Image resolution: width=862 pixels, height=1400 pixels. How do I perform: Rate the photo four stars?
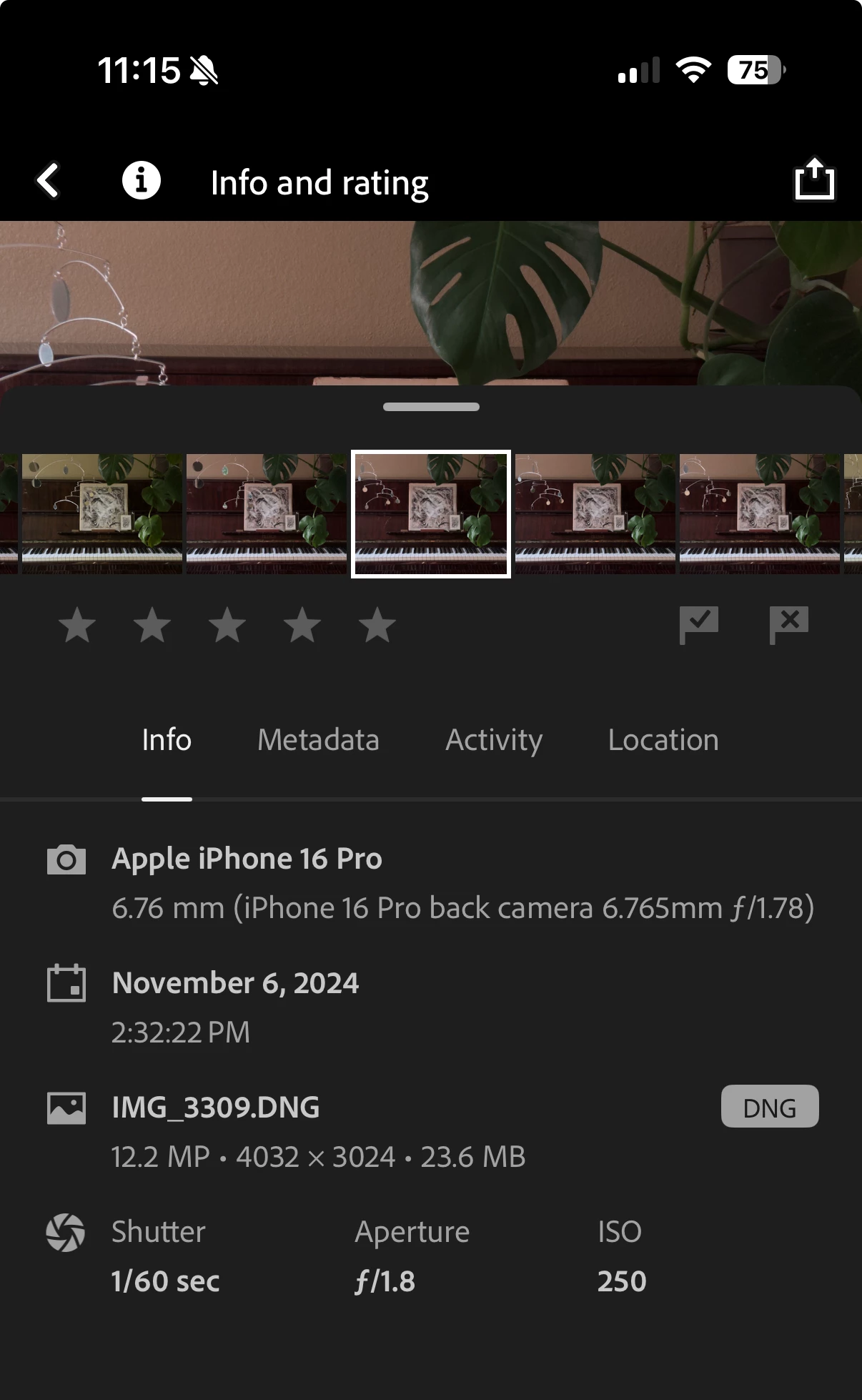click(x=302, y=626)
